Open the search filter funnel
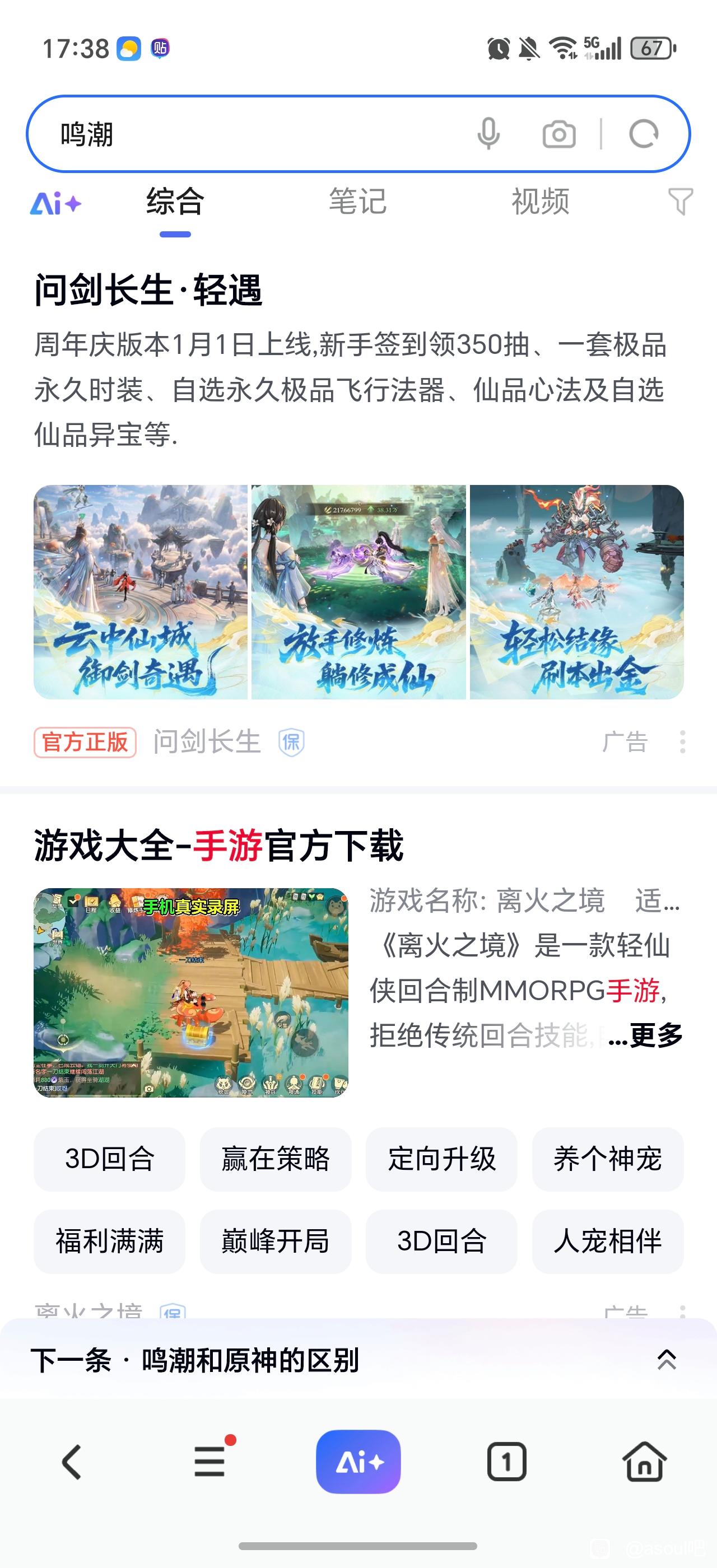717x1568 pixels. pos(680,202)
